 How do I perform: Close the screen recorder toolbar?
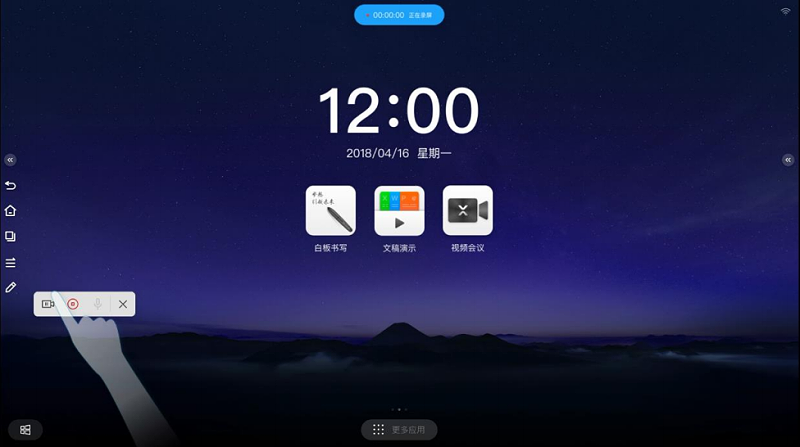[x=123, y=304]
